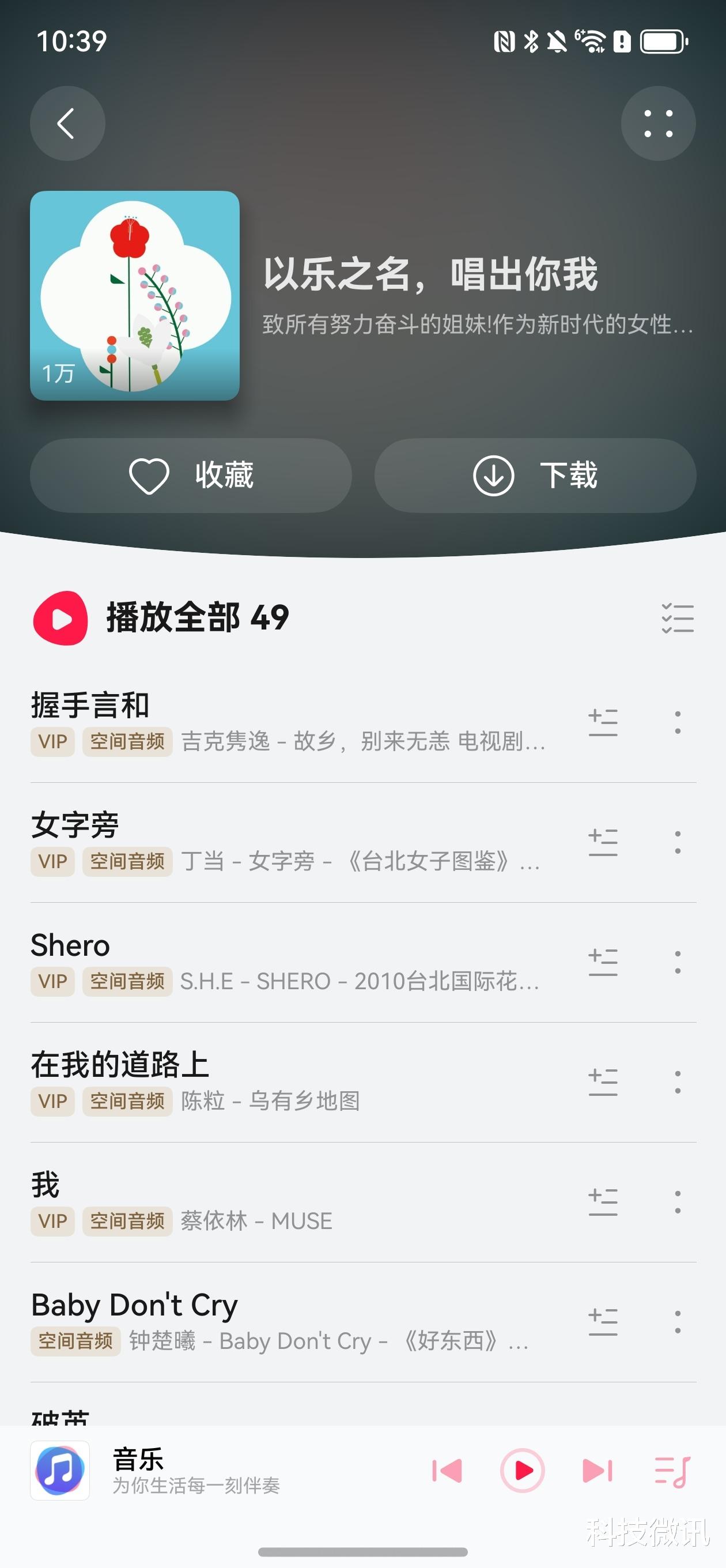
Task: Open the multi-select list icon
Action: (x=678, y=619)
